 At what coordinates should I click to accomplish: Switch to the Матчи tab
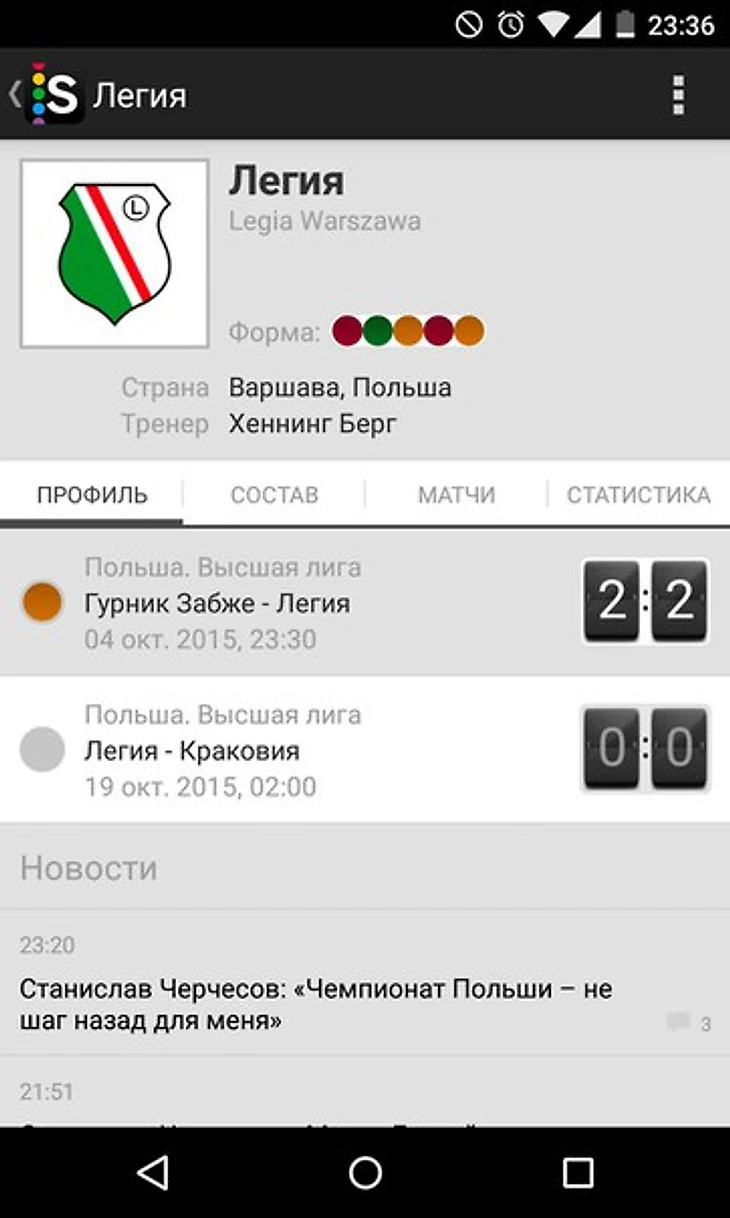pyautogui.click(x=456, y=494)
